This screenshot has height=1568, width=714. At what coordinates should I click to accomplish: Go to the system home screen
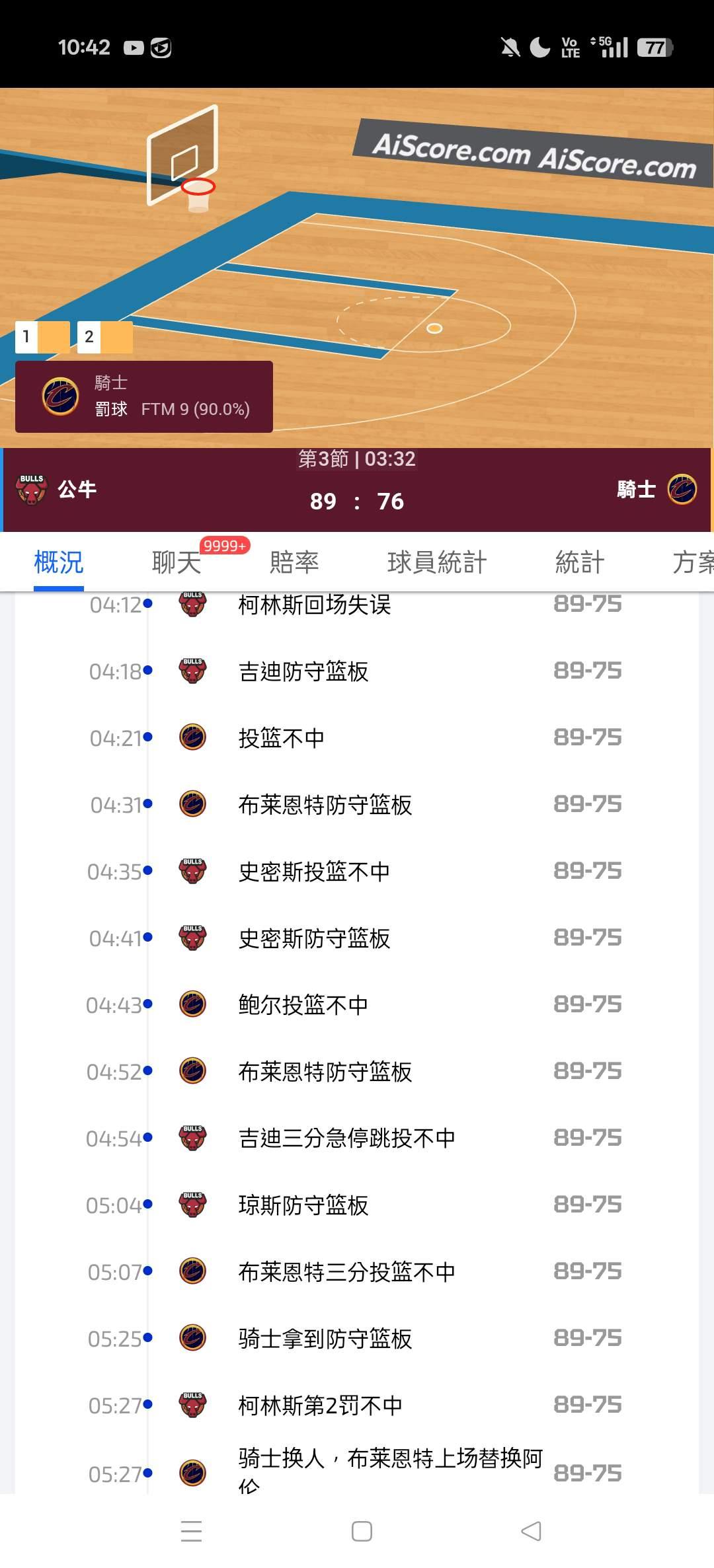[x=362, y=1531]
